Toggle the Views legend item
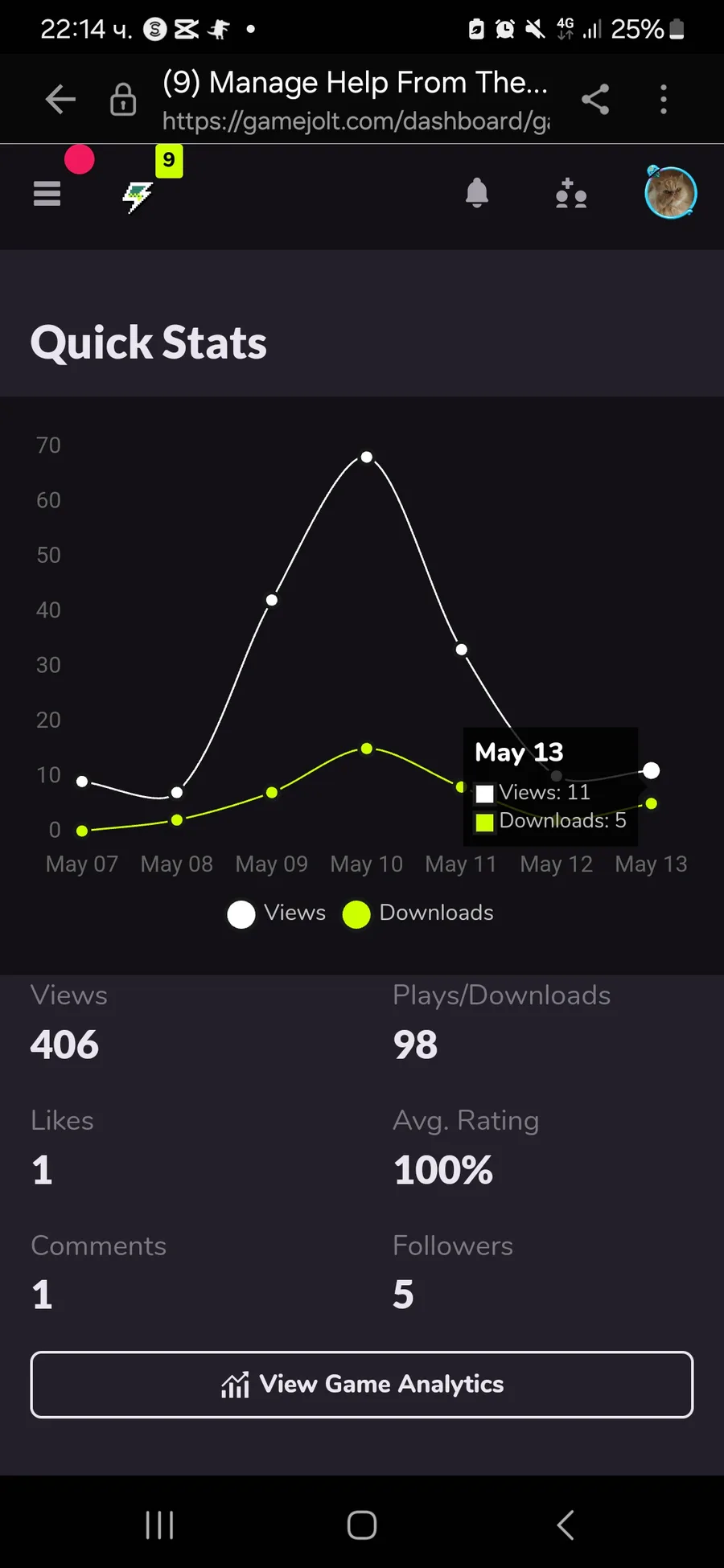Screen dimensions: 724x1568 [x=277, y=913]
